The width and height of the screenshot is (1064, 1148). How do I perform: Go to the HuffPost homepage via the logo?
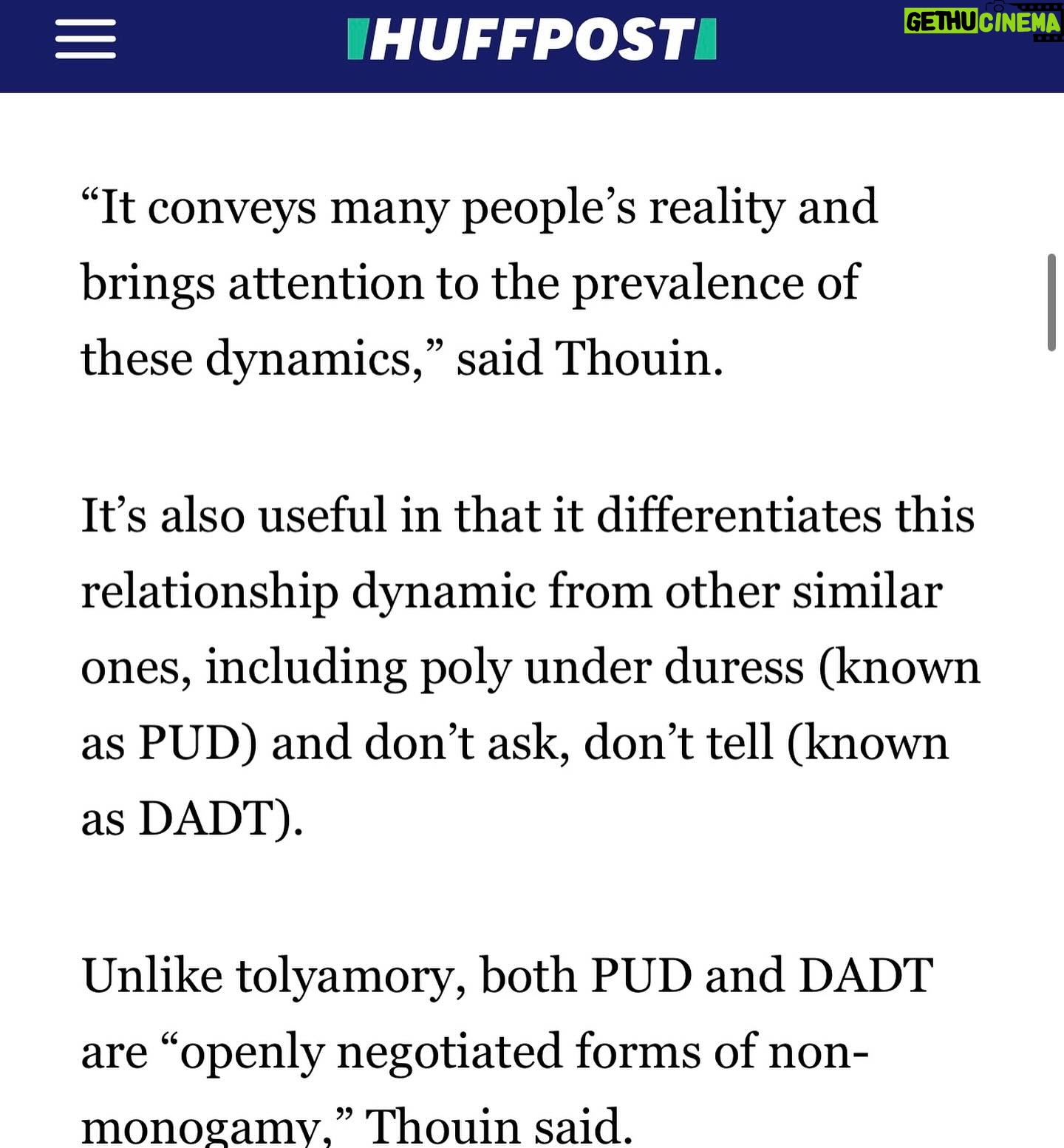point(531,40)
